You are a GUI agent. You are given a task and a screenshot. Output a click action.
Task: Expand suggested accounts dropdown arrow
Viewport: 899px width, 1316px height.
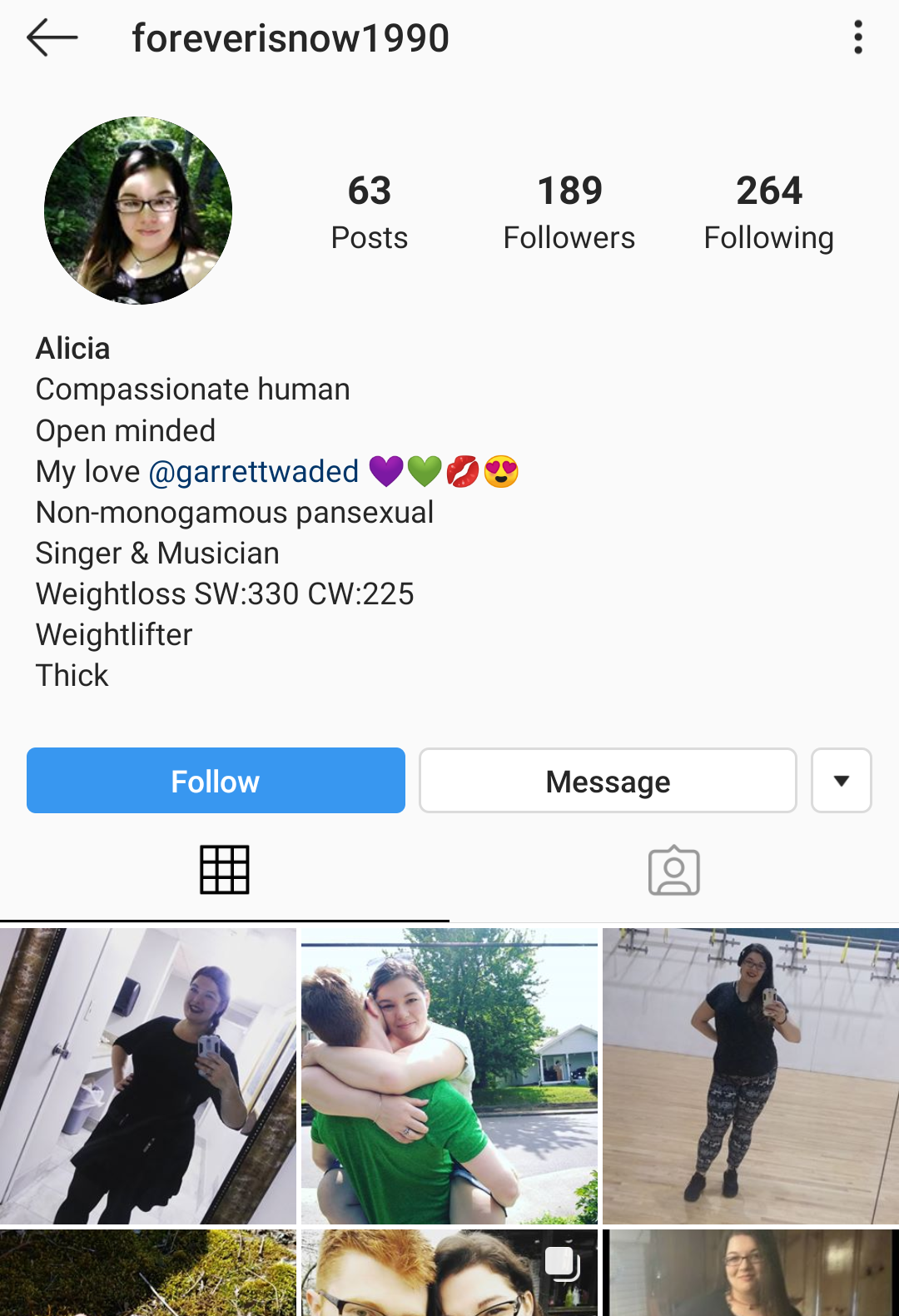[x=841, y=781]
